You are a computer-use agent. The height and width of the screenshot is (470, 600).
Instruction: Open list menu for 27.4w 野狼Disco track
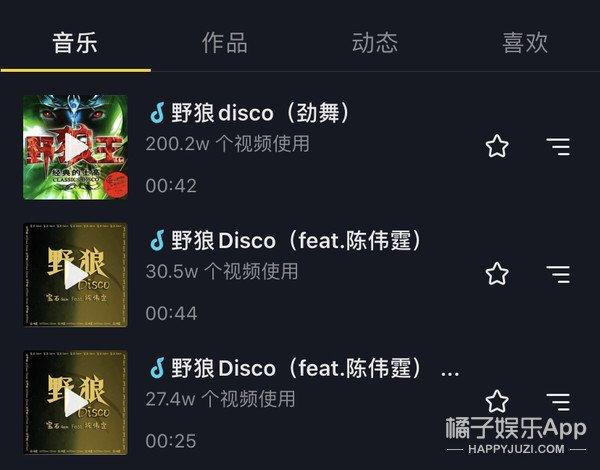pyautogui.click(x=558, y=401)
